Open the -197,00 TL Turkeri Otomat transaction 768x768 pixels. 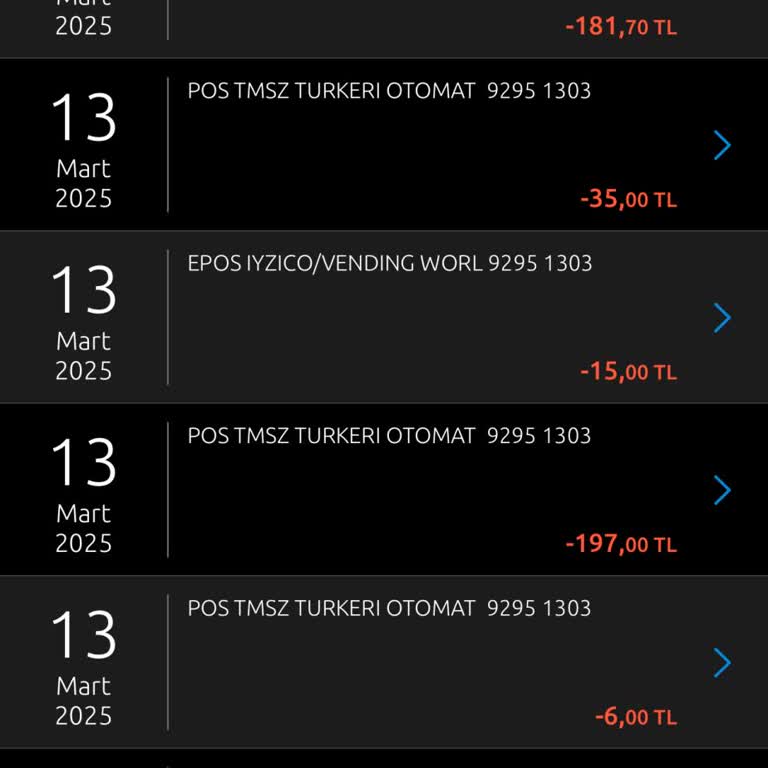(x=722, y=490)
